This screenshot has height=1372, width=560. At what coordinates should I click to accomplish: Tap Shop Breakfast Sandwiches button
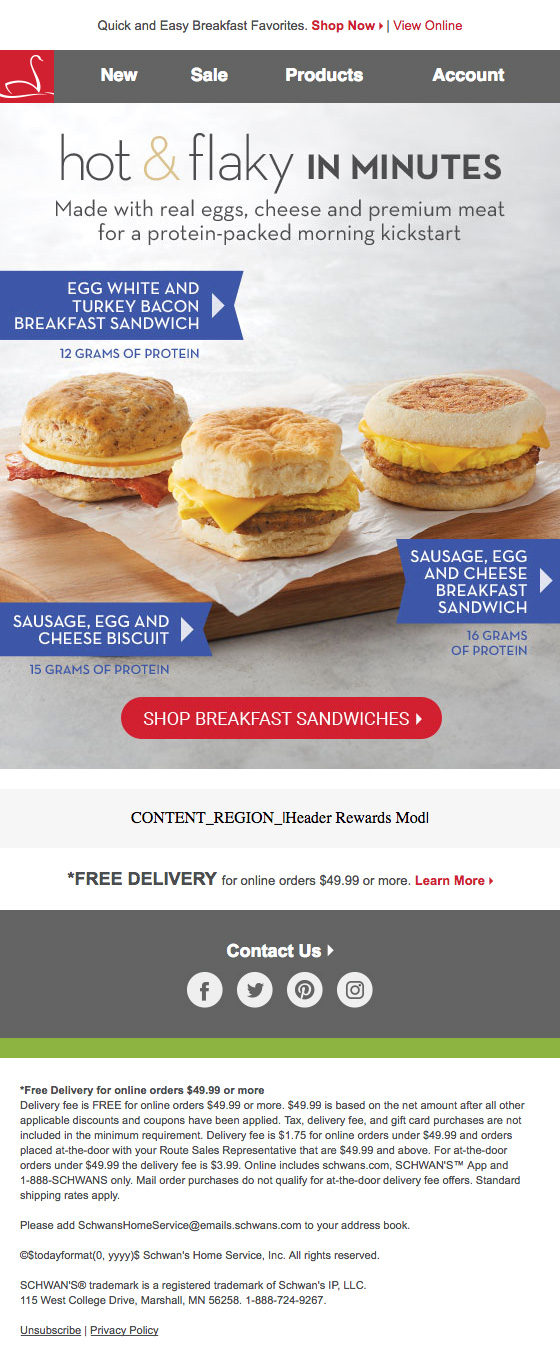tap(281, 718)
